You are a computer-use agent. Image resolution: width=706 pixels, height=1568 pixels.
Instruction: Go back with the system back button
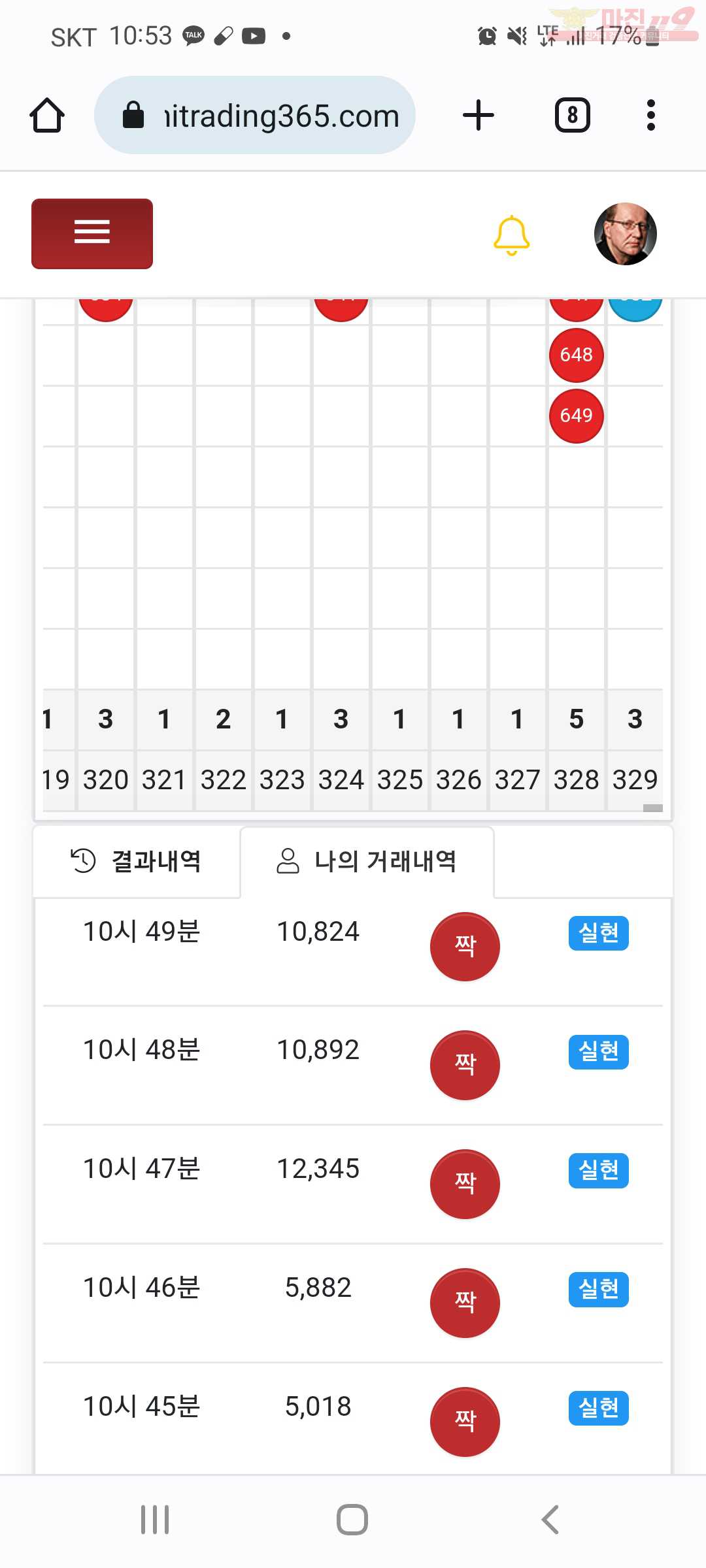[550, 1520]
